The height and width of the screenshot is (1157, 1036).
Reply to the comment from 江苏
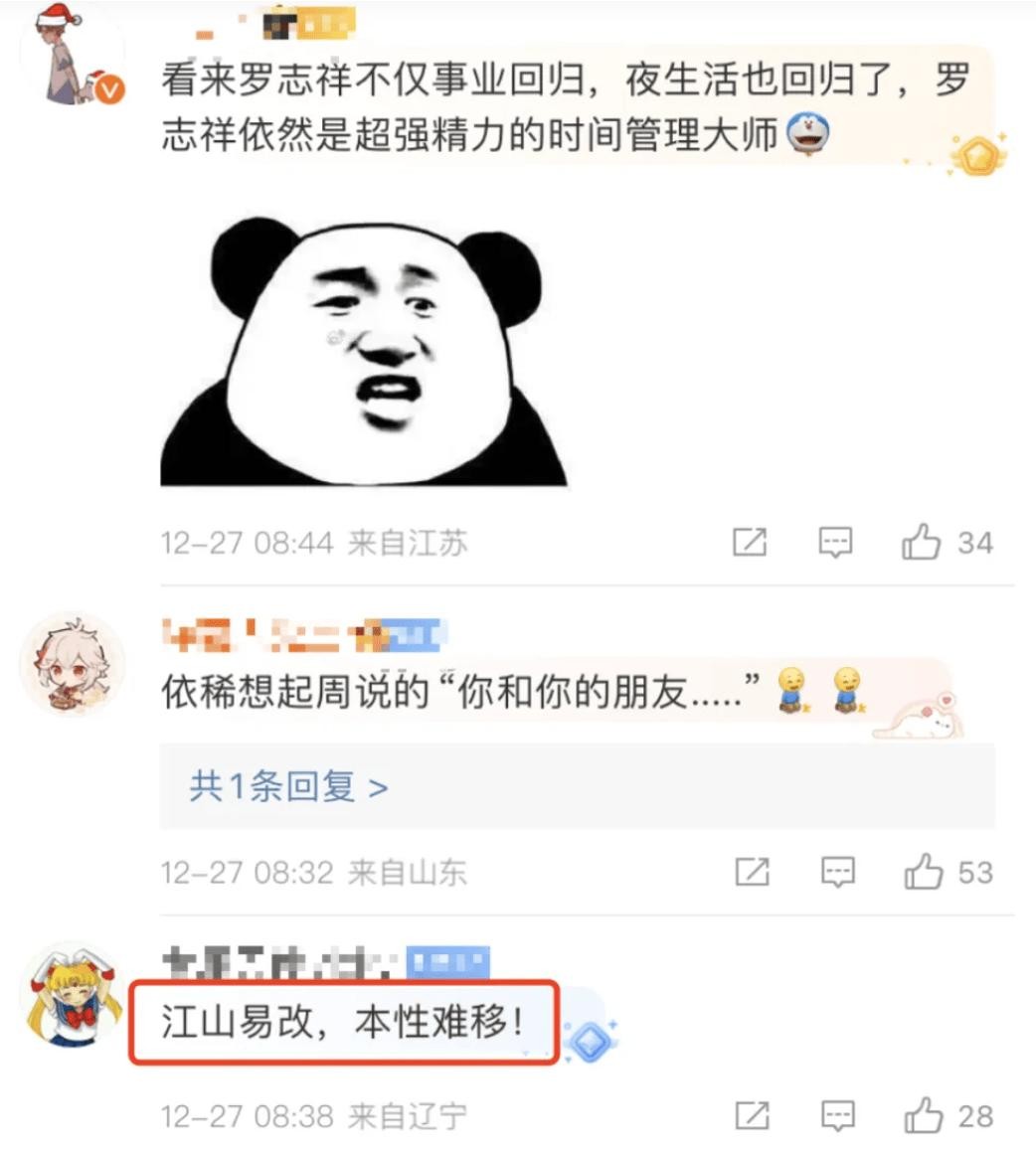835,543
